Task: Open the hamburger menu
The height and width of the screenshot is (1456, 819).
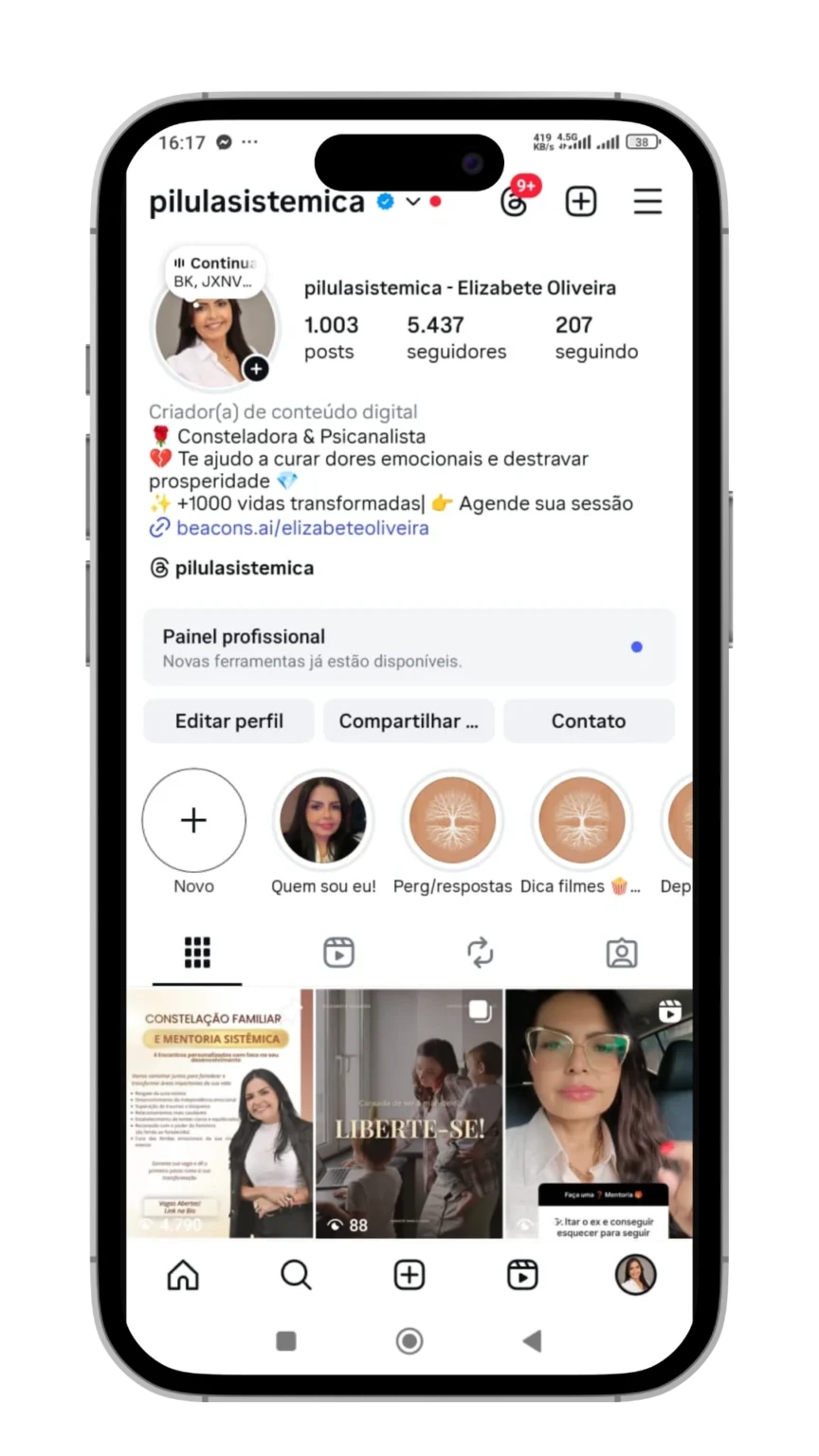Action: click(x=647, y=201)
